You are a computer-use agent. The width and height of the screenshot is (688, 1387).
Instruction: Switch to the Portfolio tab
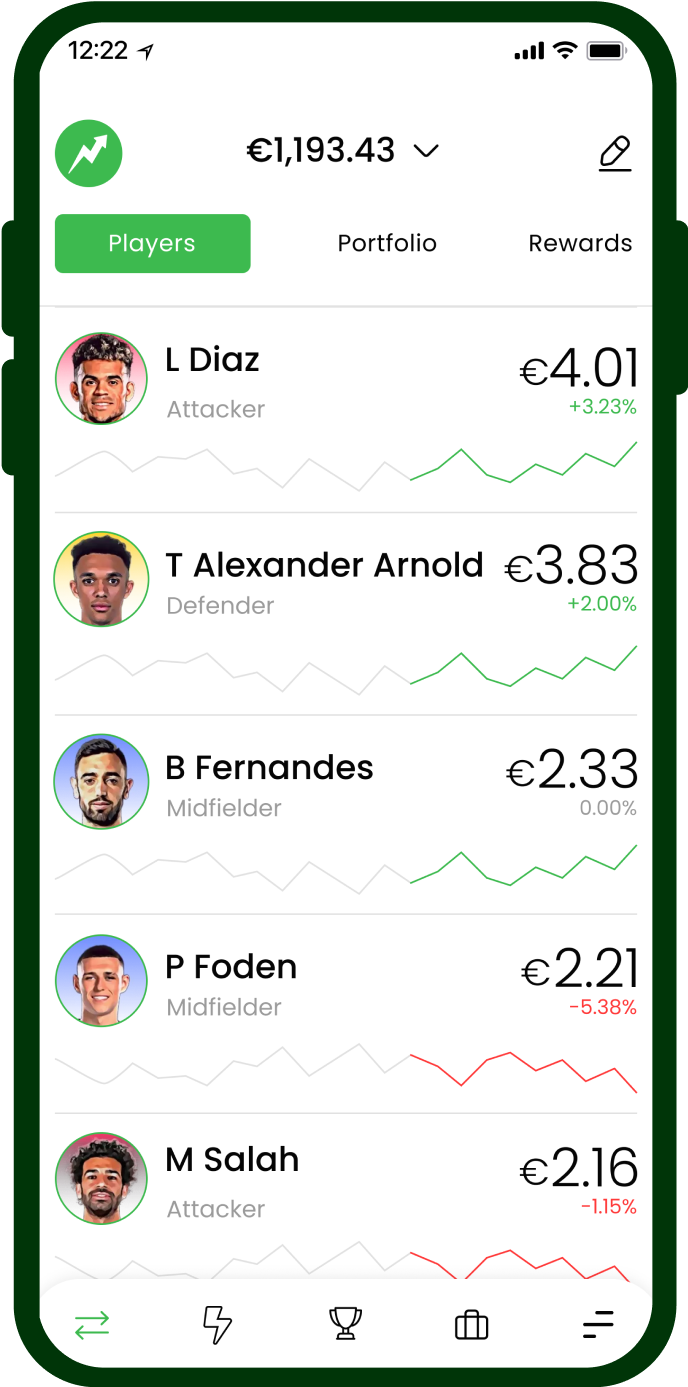point(387,243)
